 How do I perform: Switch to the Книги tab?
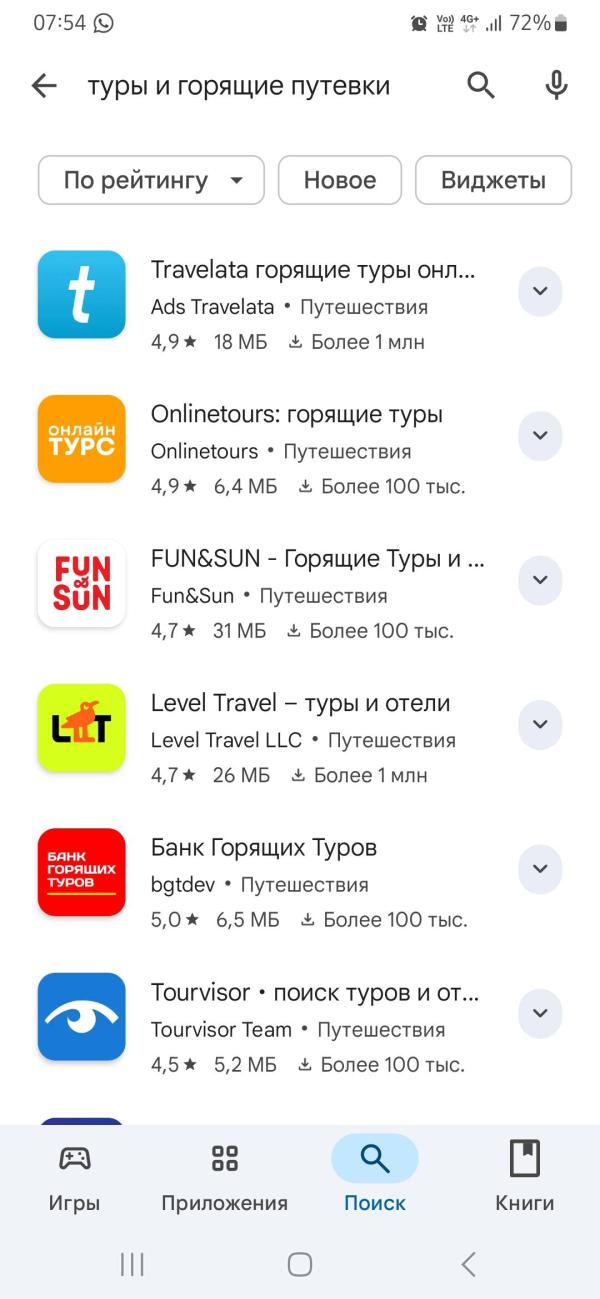[x=525, y=1176]
